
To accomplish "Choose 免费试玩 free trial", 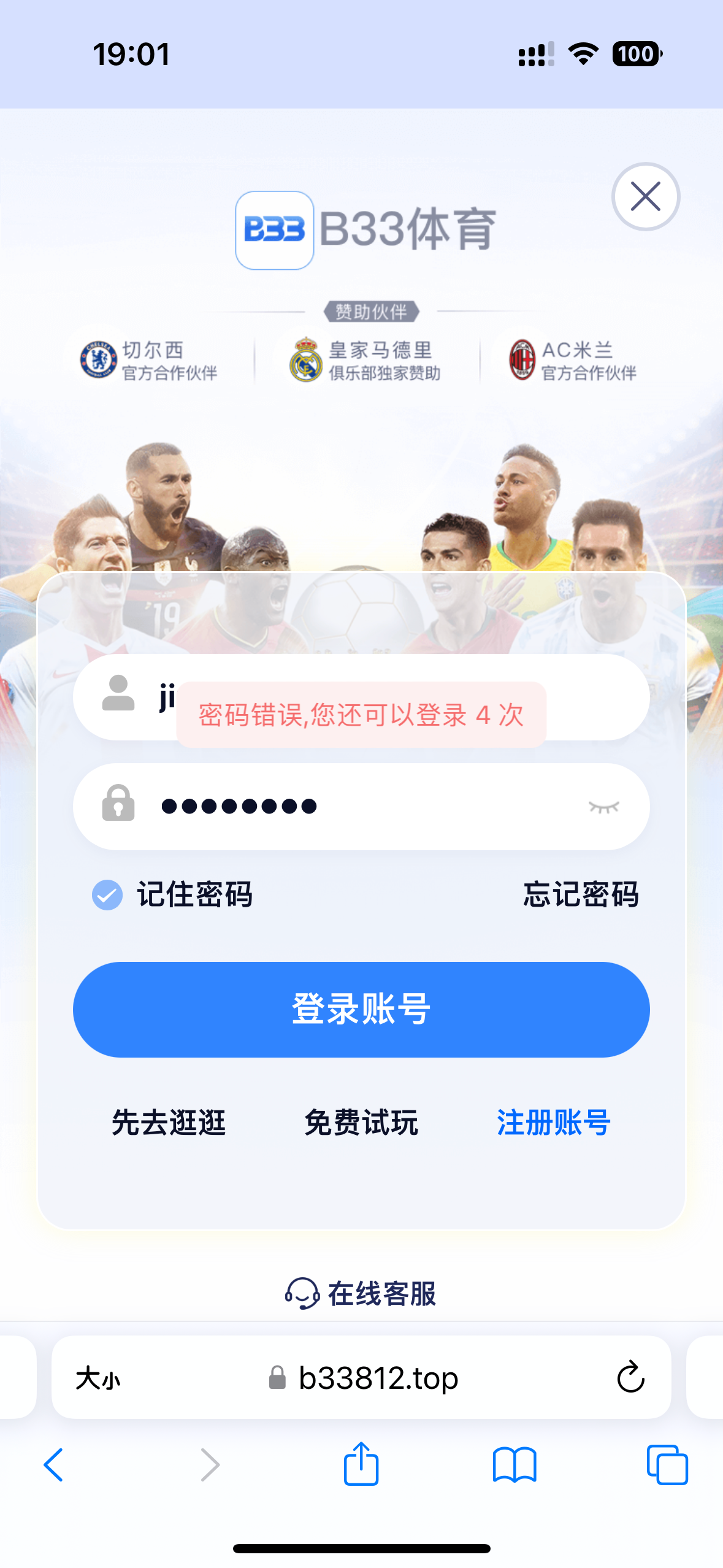I will tap(361, 1123).
